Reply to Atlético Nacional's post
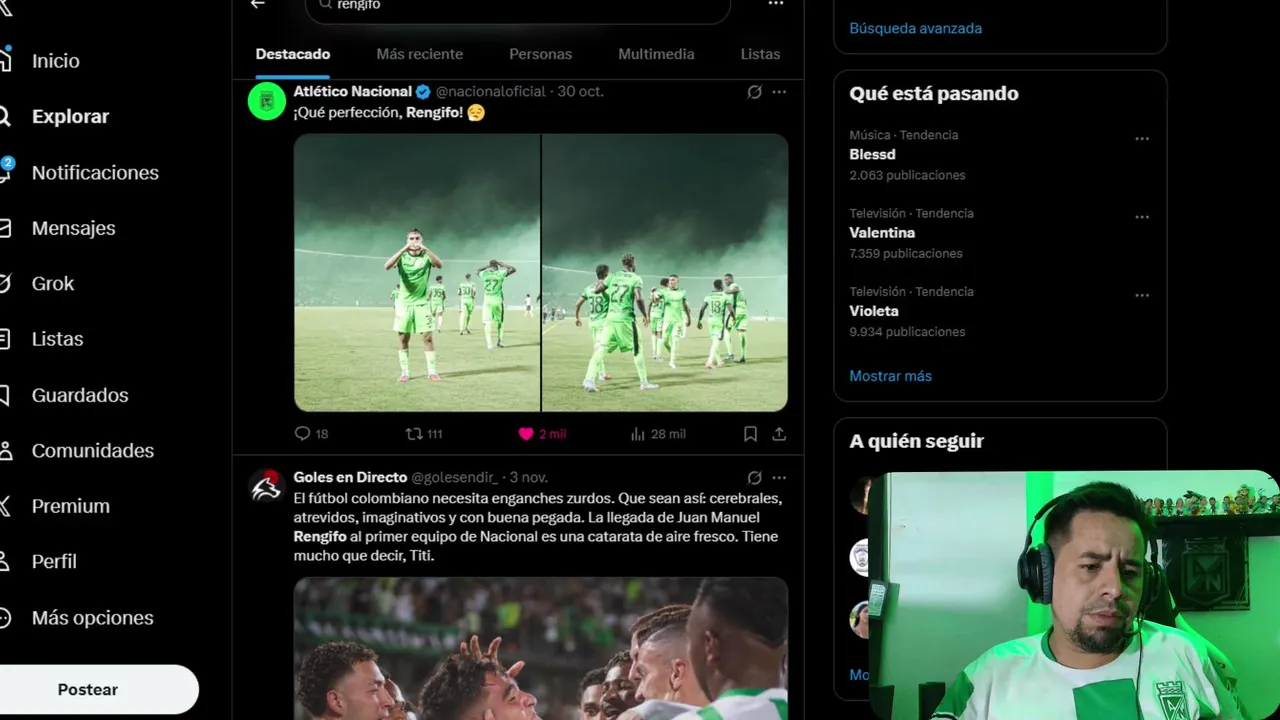The image size is (1280, 720). (303, 434)
